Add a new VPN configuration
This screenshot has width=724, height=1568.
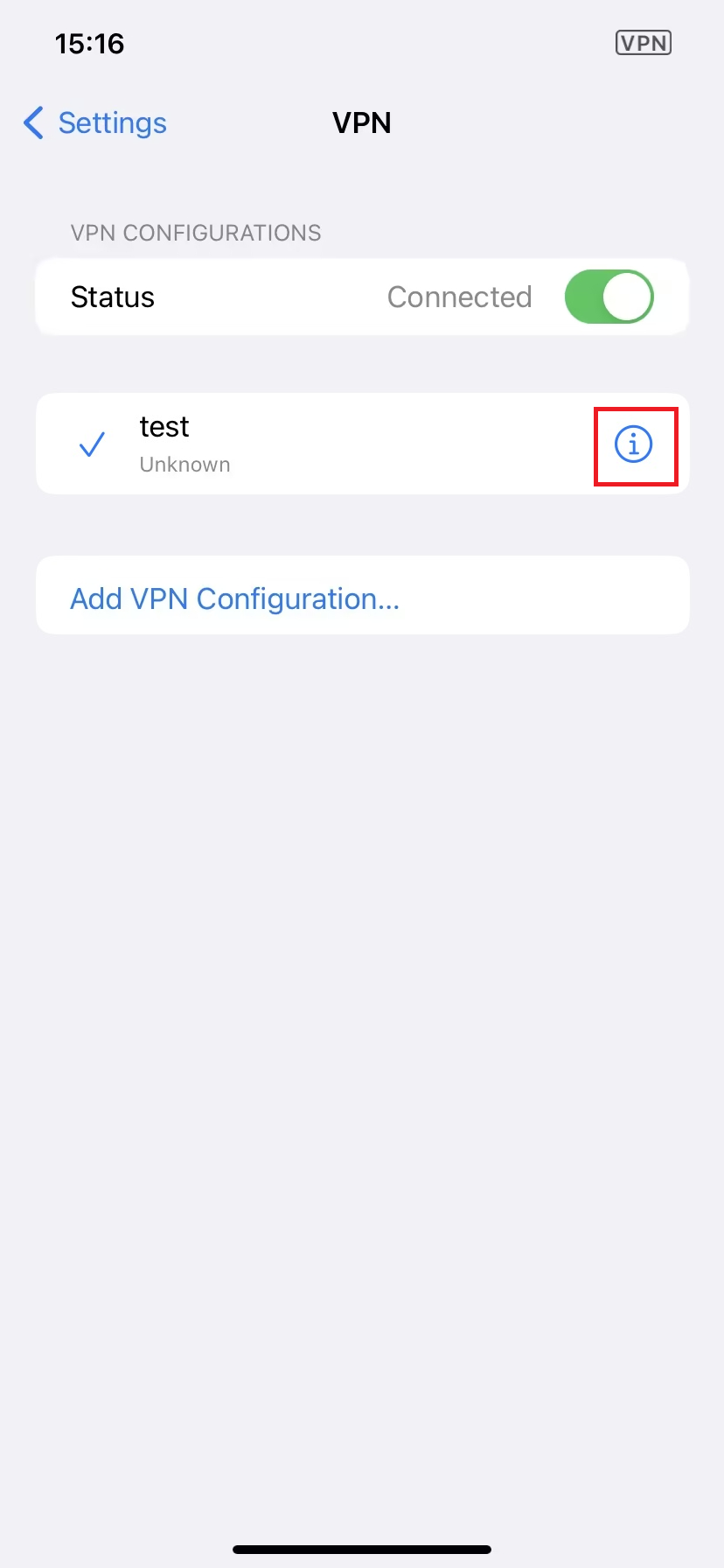point(362,598)
